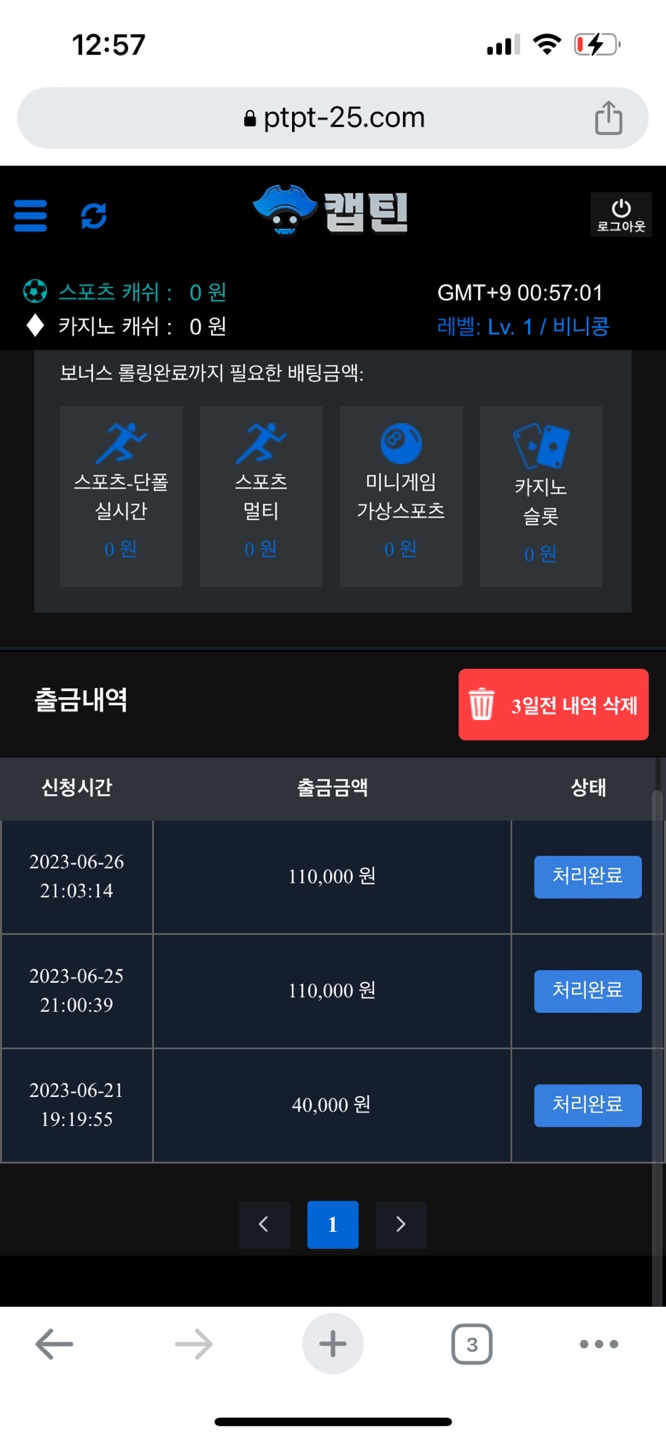The image size is (666, 1440).
Task: Tap the 로그아웃 logout button
Action: [x=621, y=214]
